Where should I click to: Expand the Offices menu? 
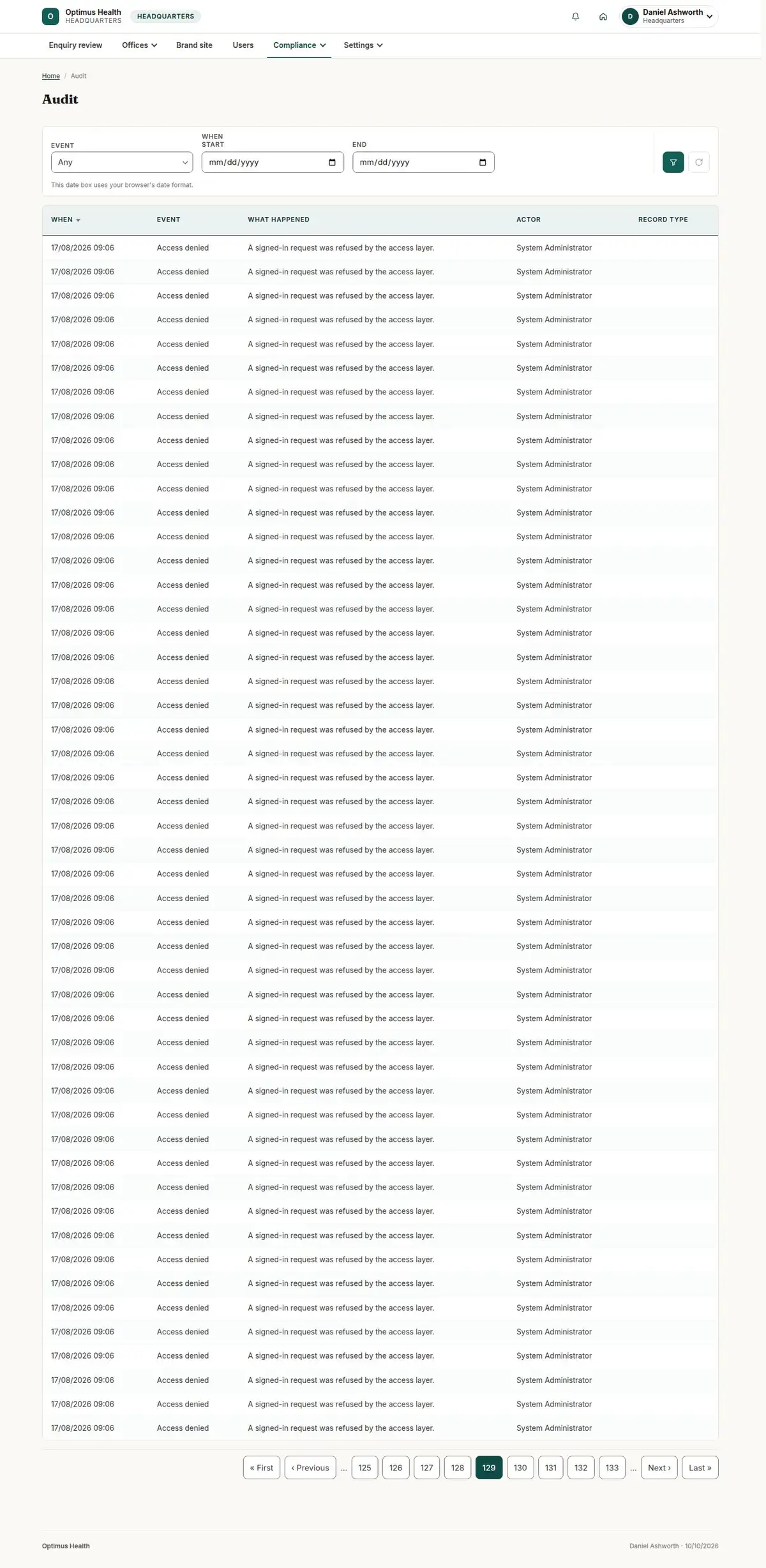(139, 45)
